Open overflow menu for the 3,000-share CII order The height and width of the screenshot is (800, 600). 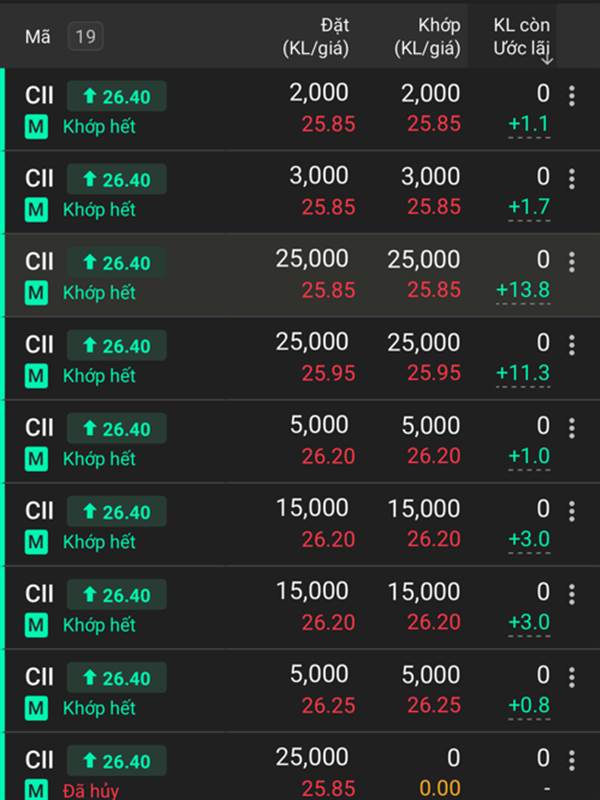tap(572, 179)
